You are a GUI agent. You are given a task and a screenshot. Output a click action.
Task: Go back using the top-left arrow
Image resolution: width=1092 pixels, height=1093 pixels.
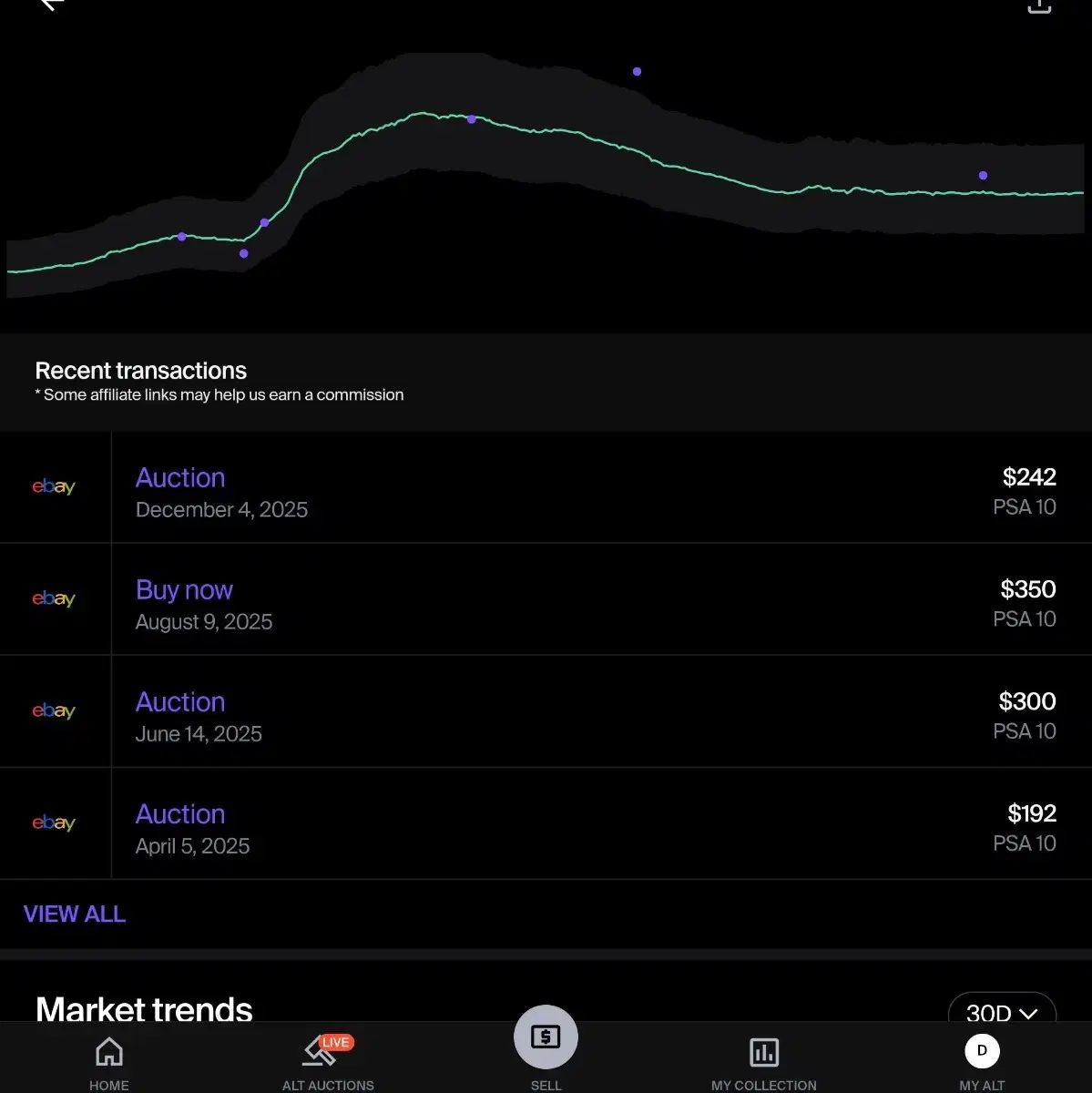click(x=52, y=5)
